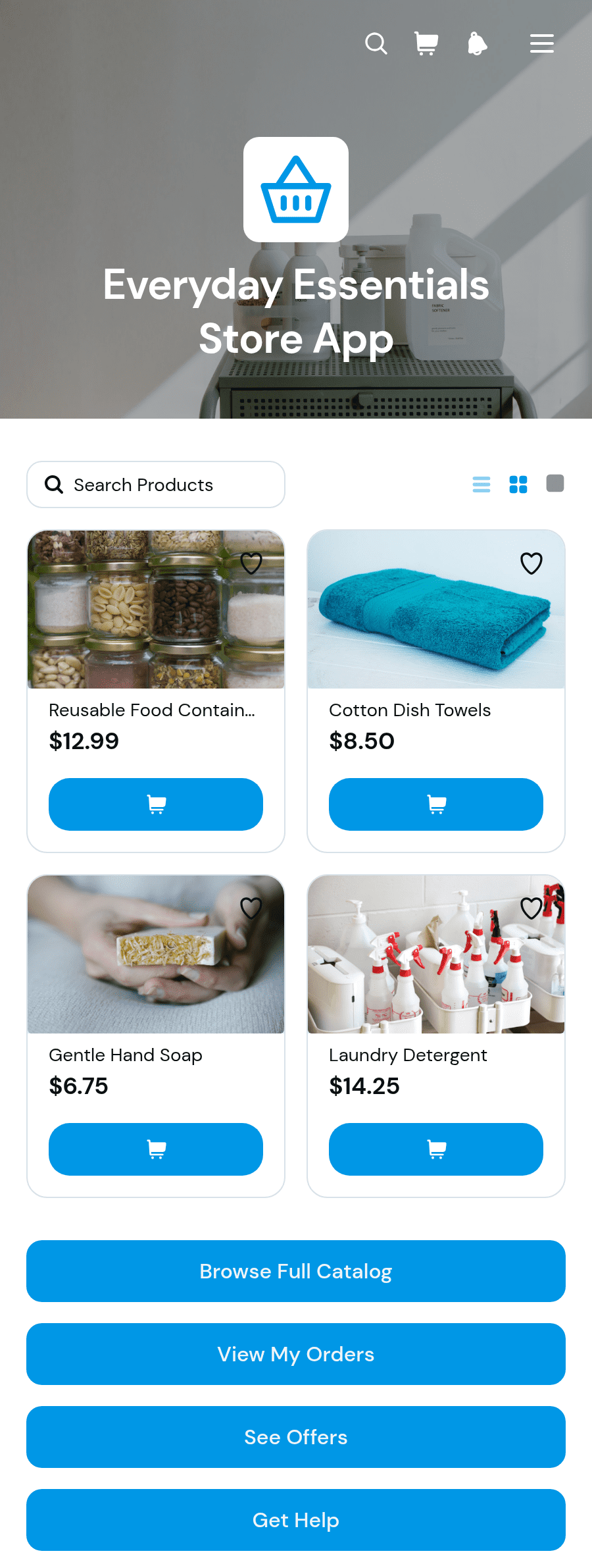The image size is (592, 1568).
Task: Open the Laundry Detergent product card
Action: (x=436, y=1036)
